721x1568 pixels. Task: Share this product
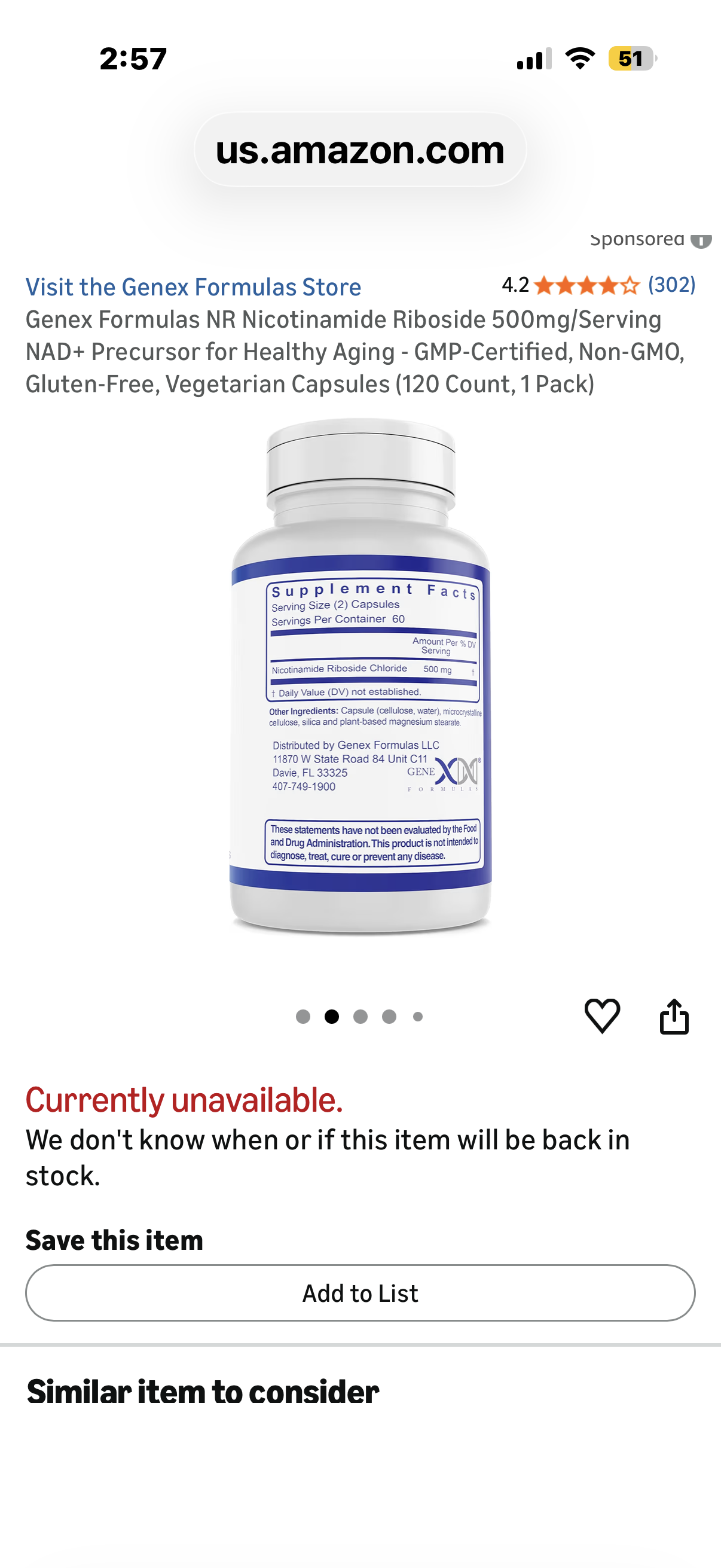tap(674, 1016)
